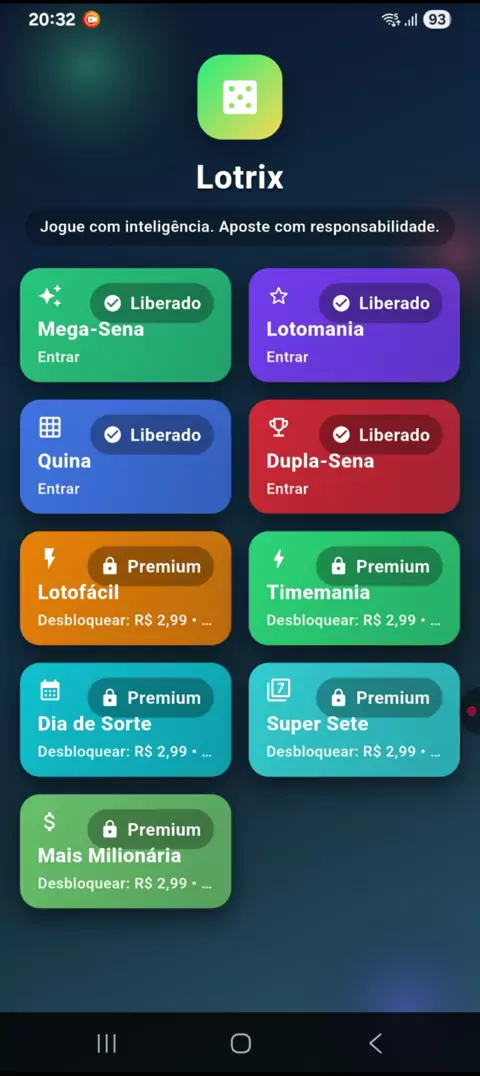Go back with the system back button
Viewport: 480px width, 1076px height.
pos(375,1044)
